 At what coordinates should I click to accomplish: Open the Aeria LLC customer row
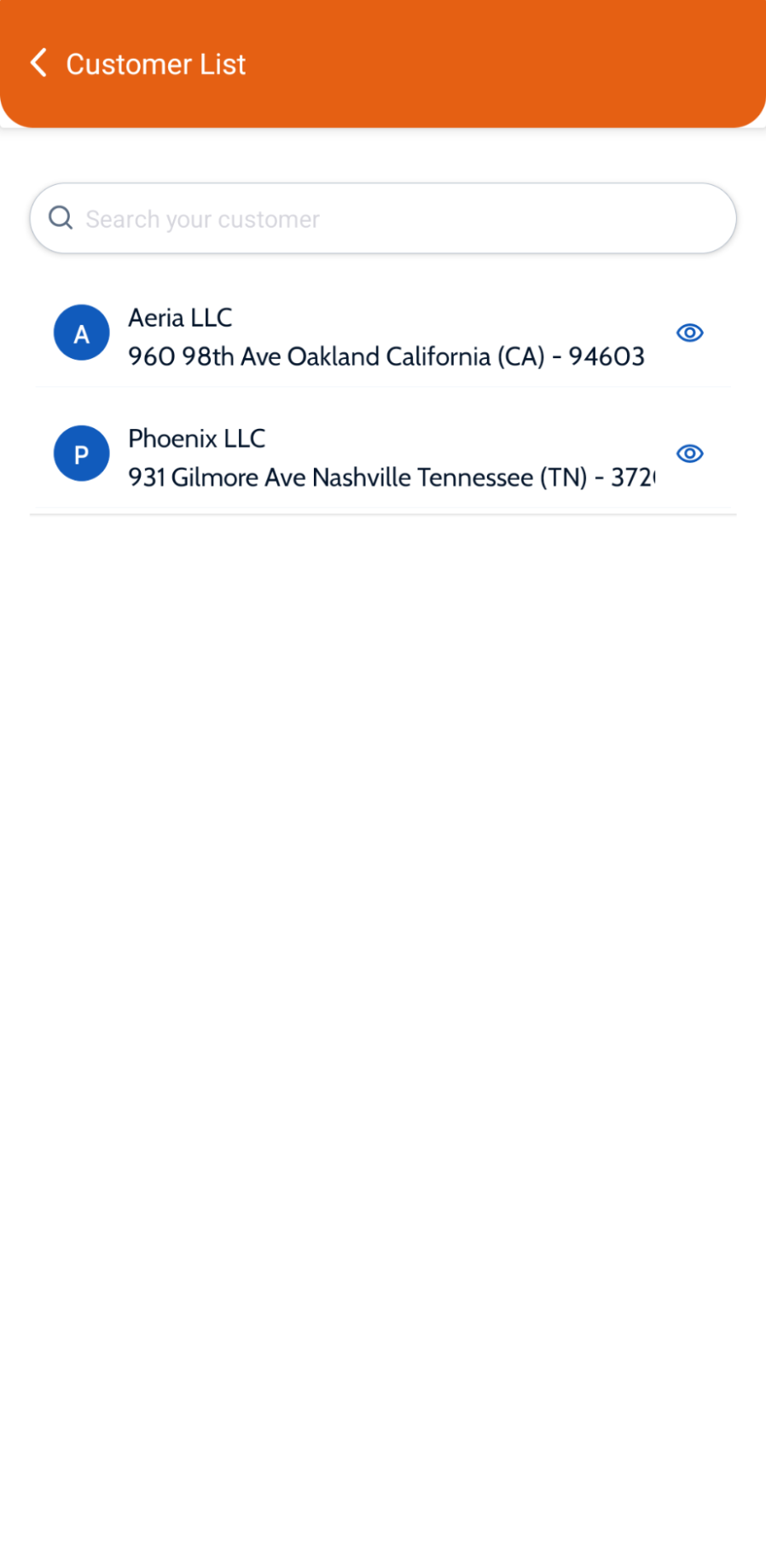[383, 333]
